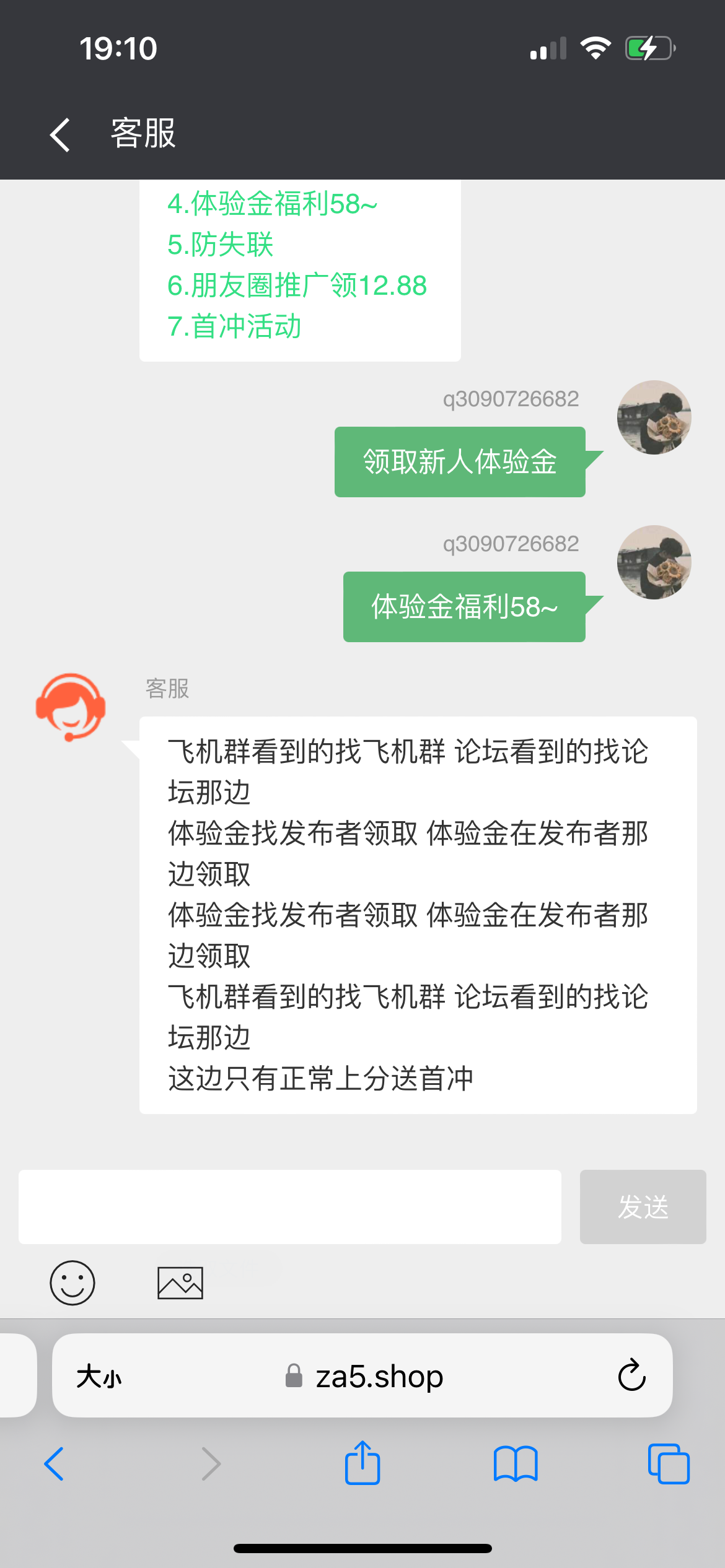Show all open browser tabs
The height and width of the screenshot is (1568, 725).
(x=669, y=1464)
